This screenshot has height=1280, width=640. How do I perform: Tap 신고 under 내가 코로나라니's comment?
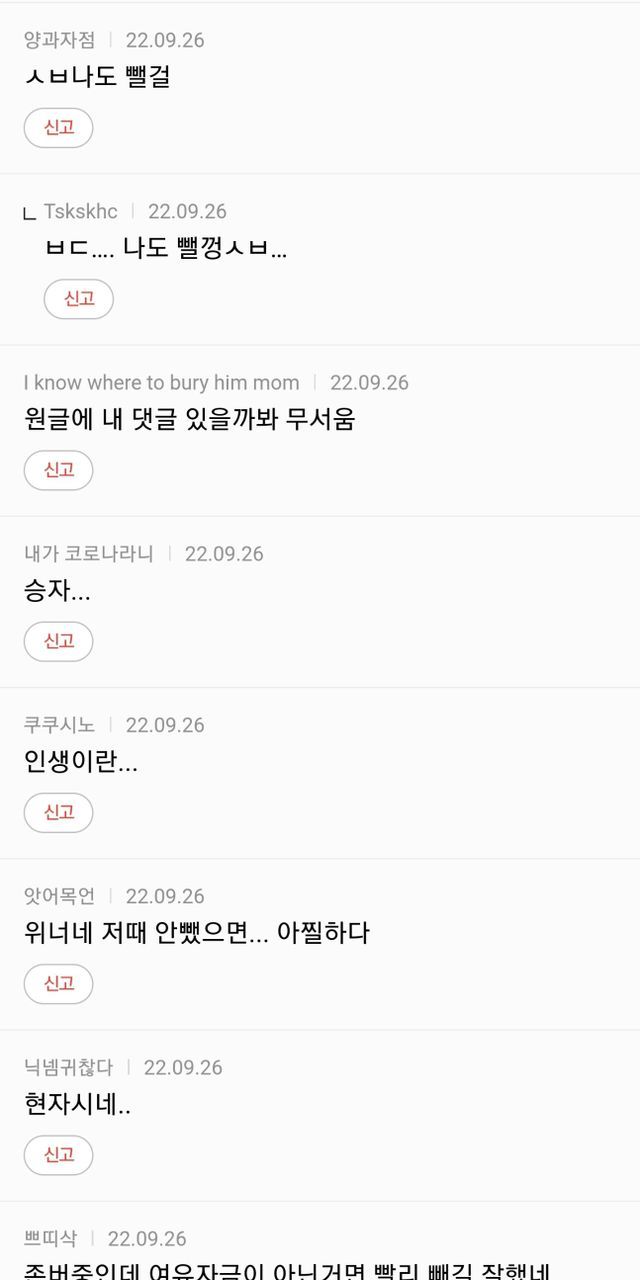(x=58, y=641)
